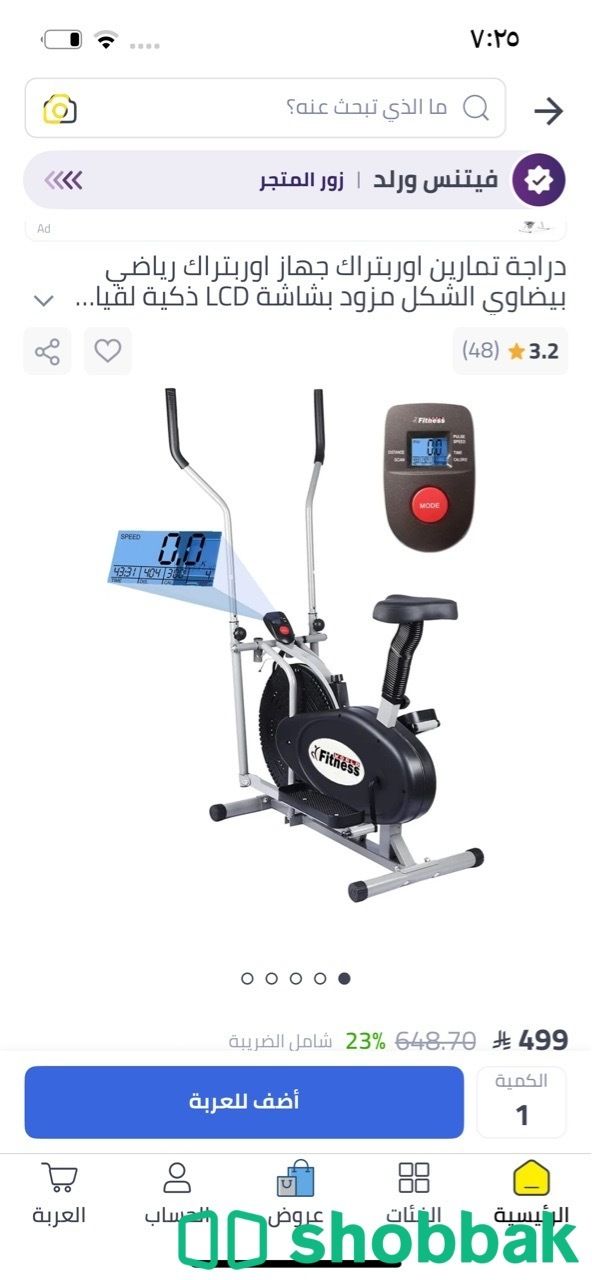Open the elliptical bike product image

pos(296,645)
